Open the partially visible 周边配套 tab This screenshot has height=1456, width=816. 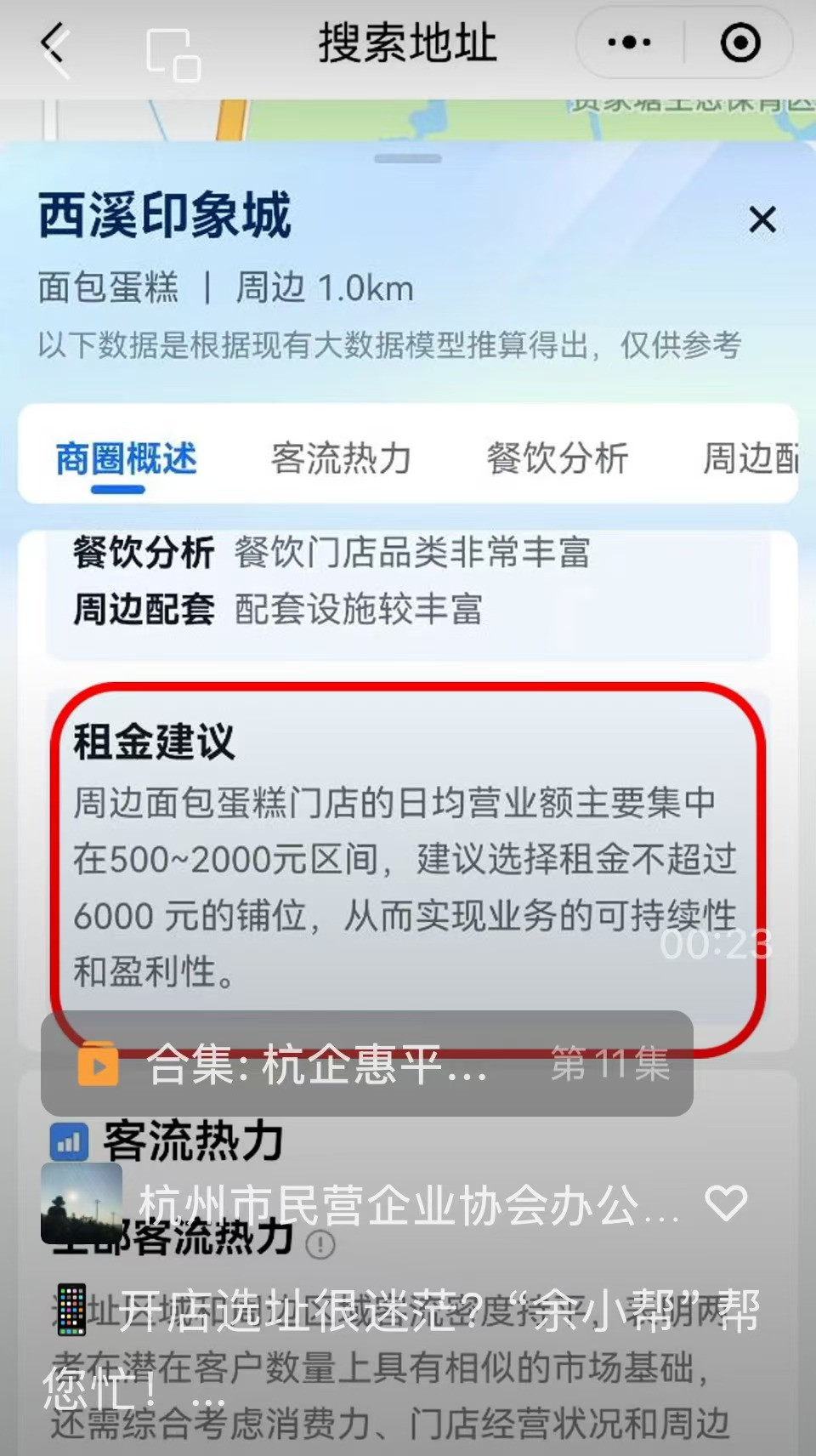(x=750, y=458)
